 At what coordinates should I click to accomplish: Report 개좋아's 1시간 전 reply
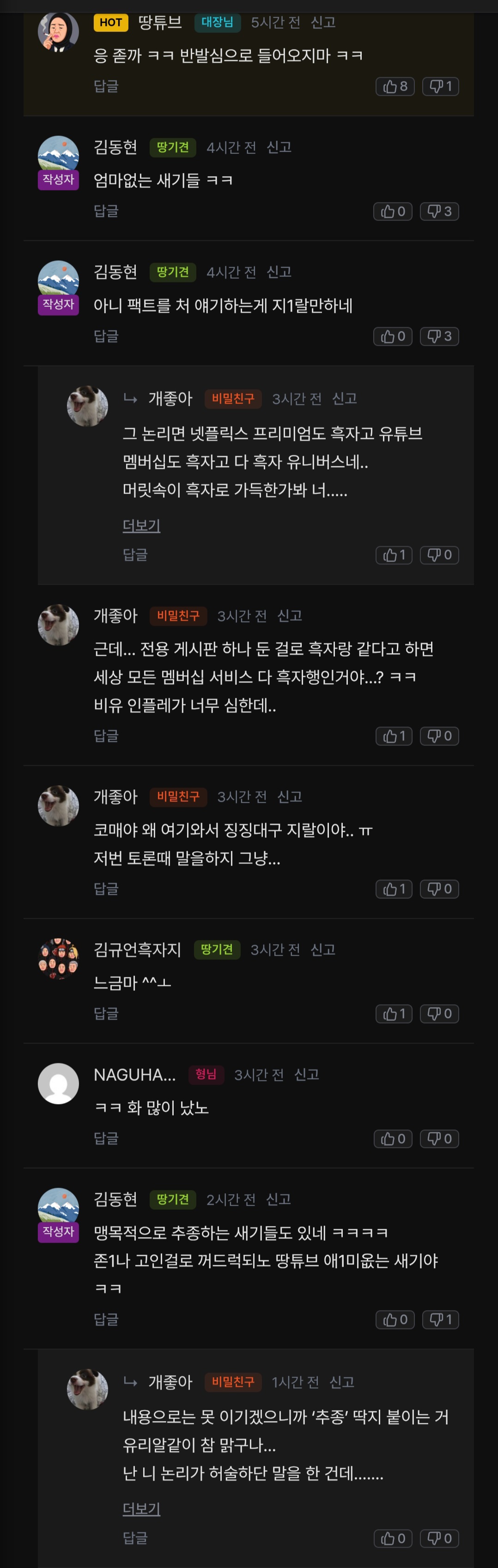pos(341,1382)
